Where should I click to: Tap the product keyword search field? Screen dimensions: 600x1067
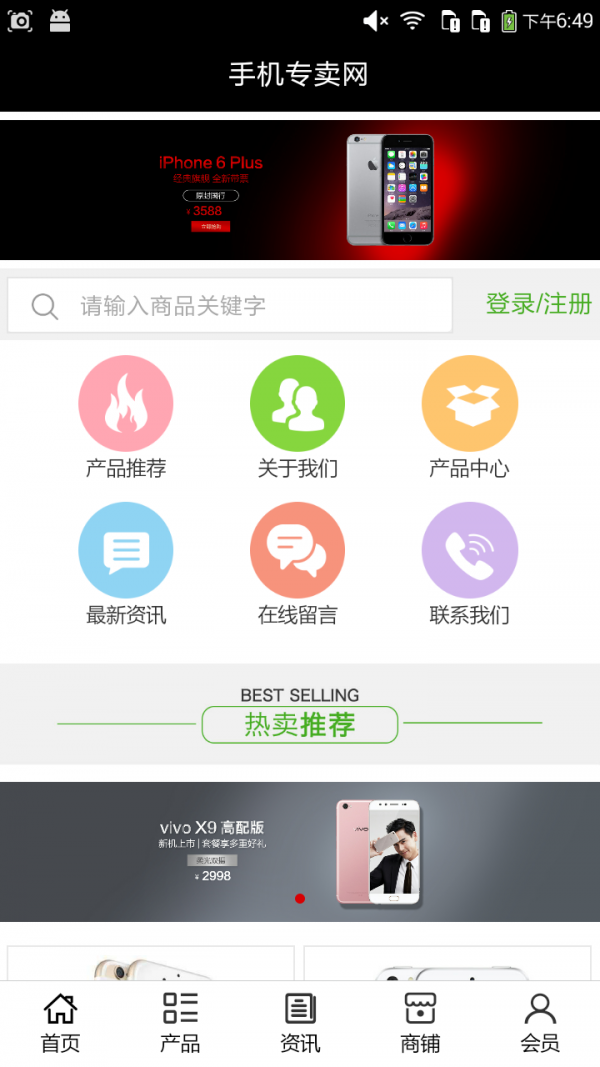[230, 305]
